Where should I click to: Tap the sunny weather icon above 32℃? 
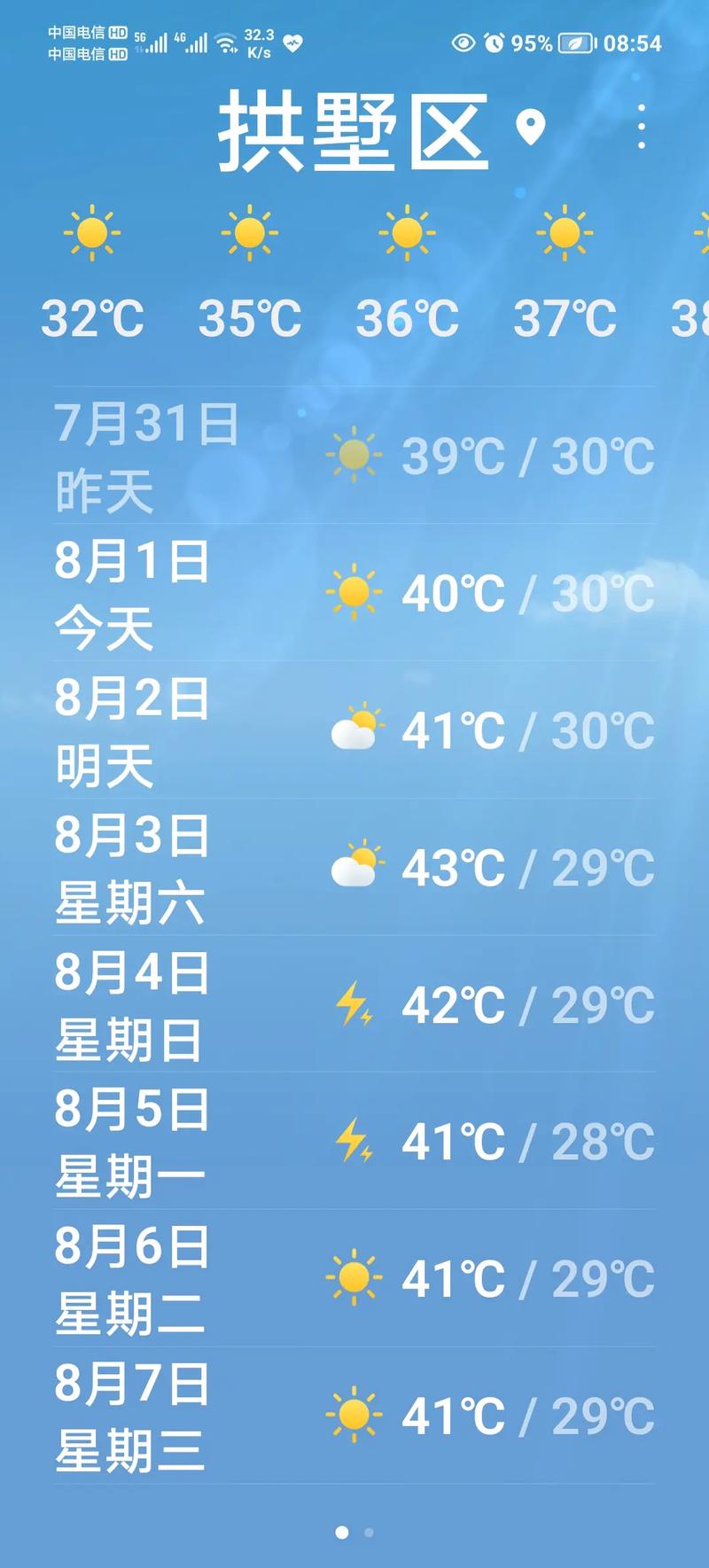pyautogui.click(x=89, y=233)
